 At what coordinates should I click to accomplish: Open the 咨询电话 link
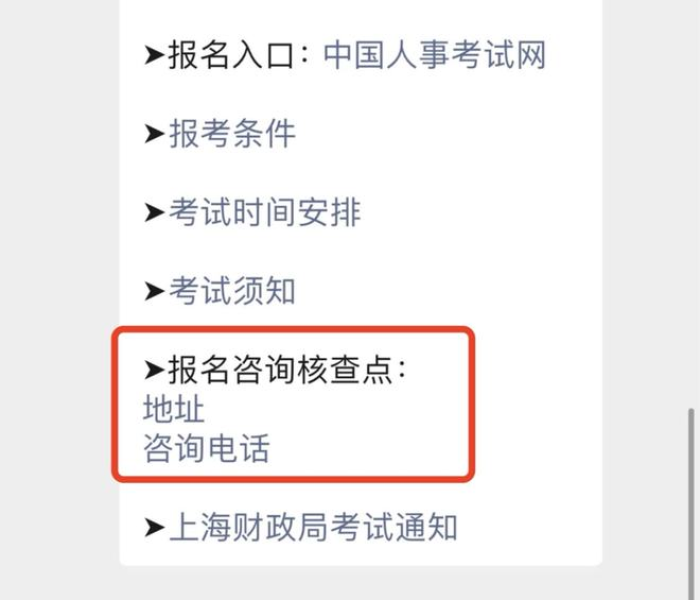click(206, 449)
